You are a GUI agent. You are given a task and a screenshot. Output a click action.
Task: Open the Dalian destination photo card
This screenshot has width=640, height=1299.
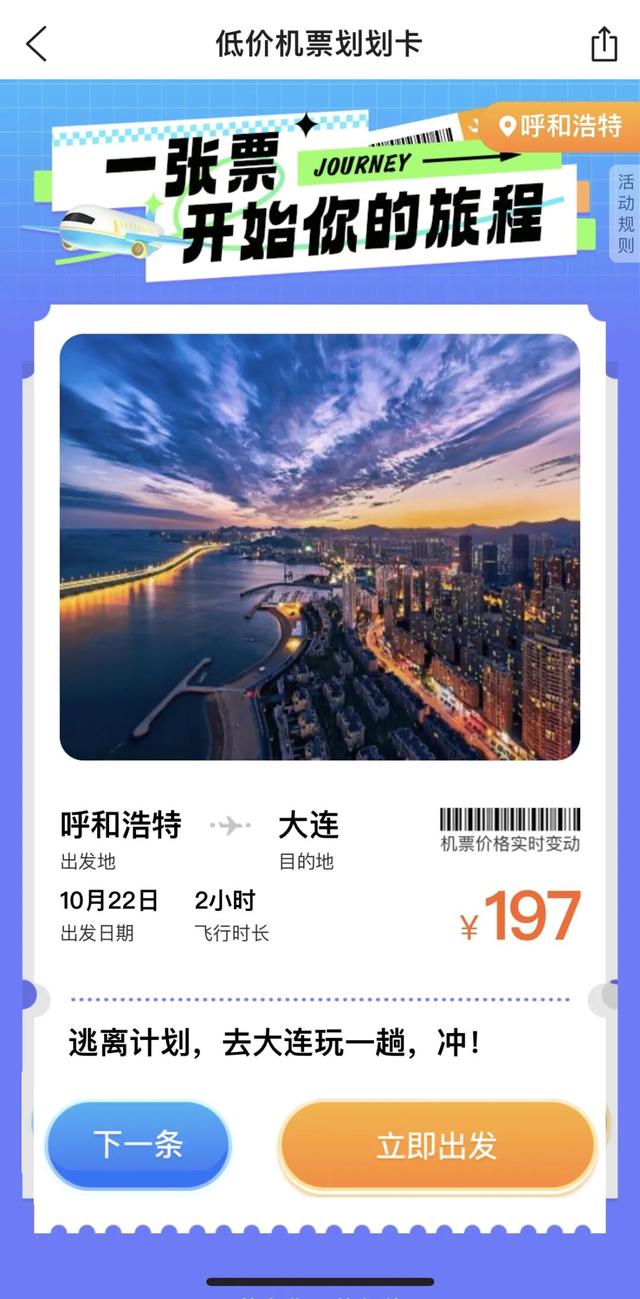click(x=320, y=547)
